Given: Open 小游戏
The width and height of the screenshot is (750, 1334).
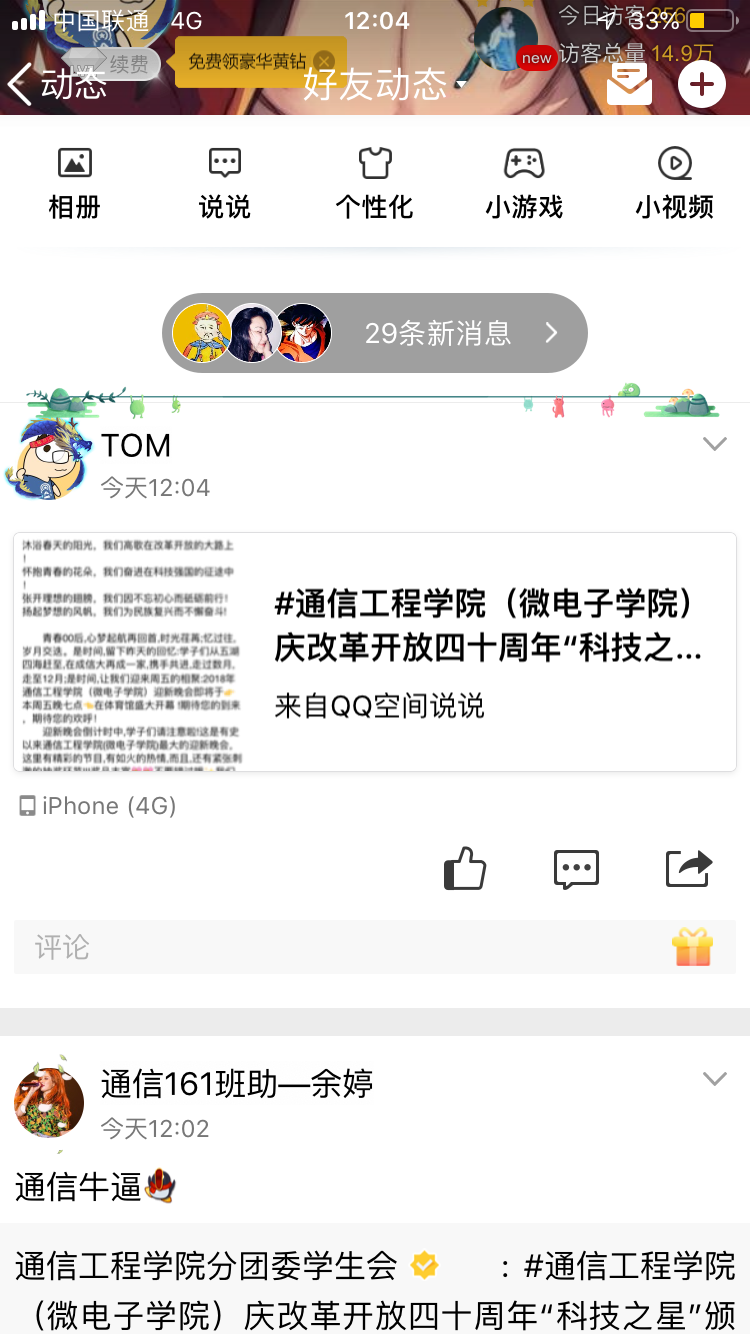Looking at the screenshot, I should [x=524, y=183].
